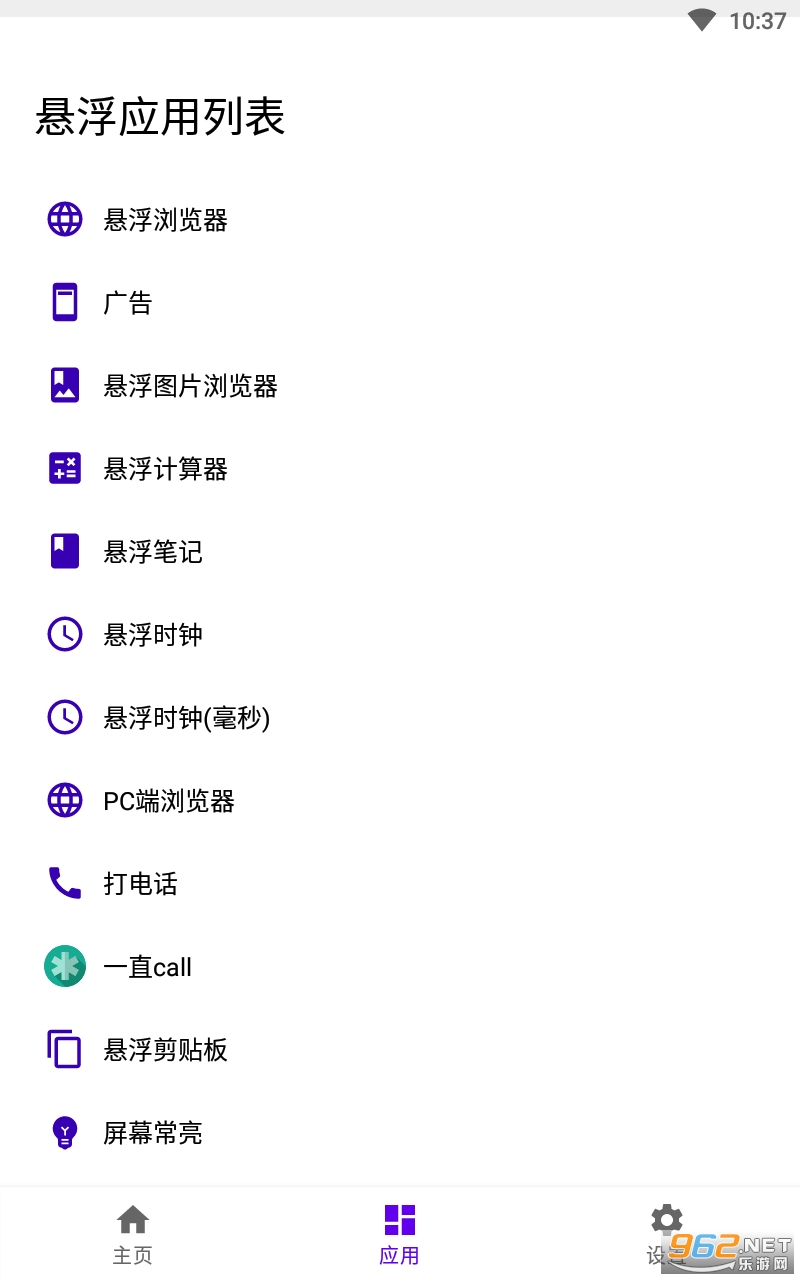Viewport: 800px width, 1280px height.
Task: Open 悬浮浏览器 floating browser
Action: click(x=165, y=220)
